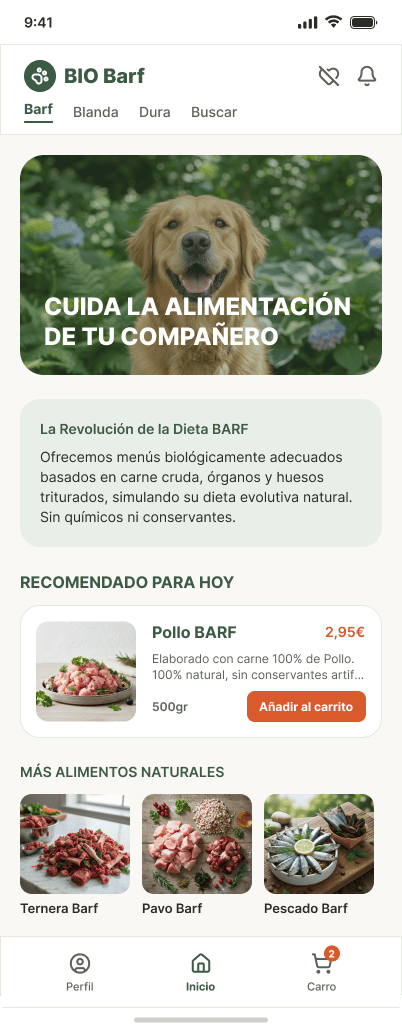Screen dimensions: 402x1032
Task: Switch to the Blanda tab
Action: 95,112
